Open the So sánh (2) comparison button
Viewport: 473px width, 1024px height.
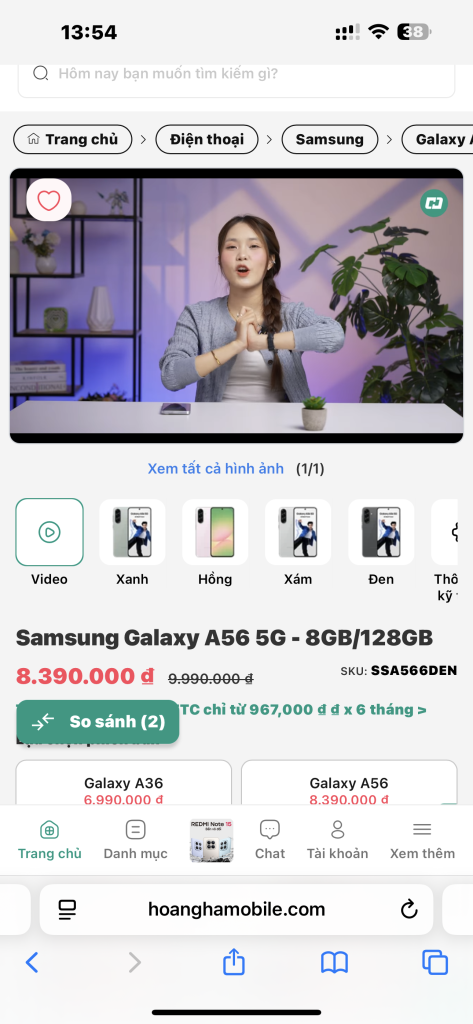click(x=98, y=722)
